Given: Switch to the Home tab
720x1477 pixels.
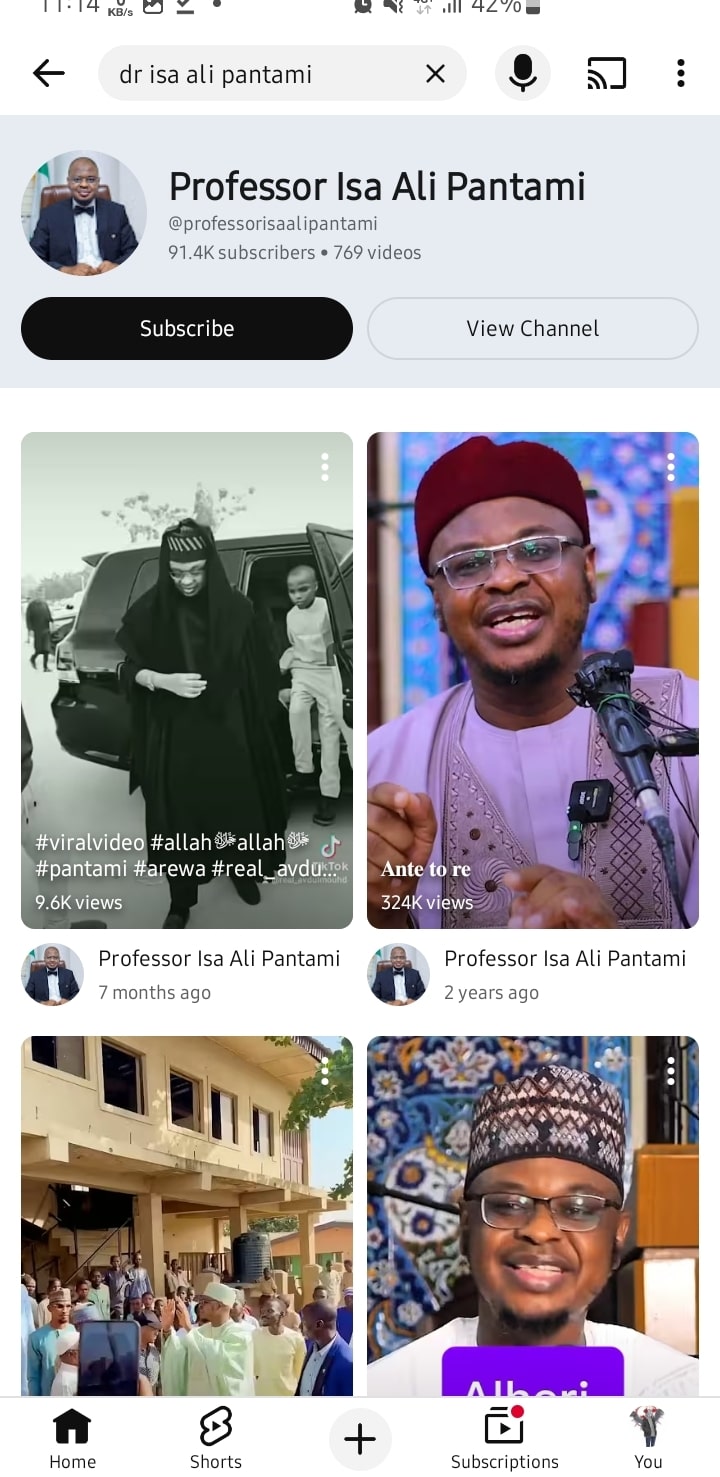Looking at the screenshot, I should 72,1438.
